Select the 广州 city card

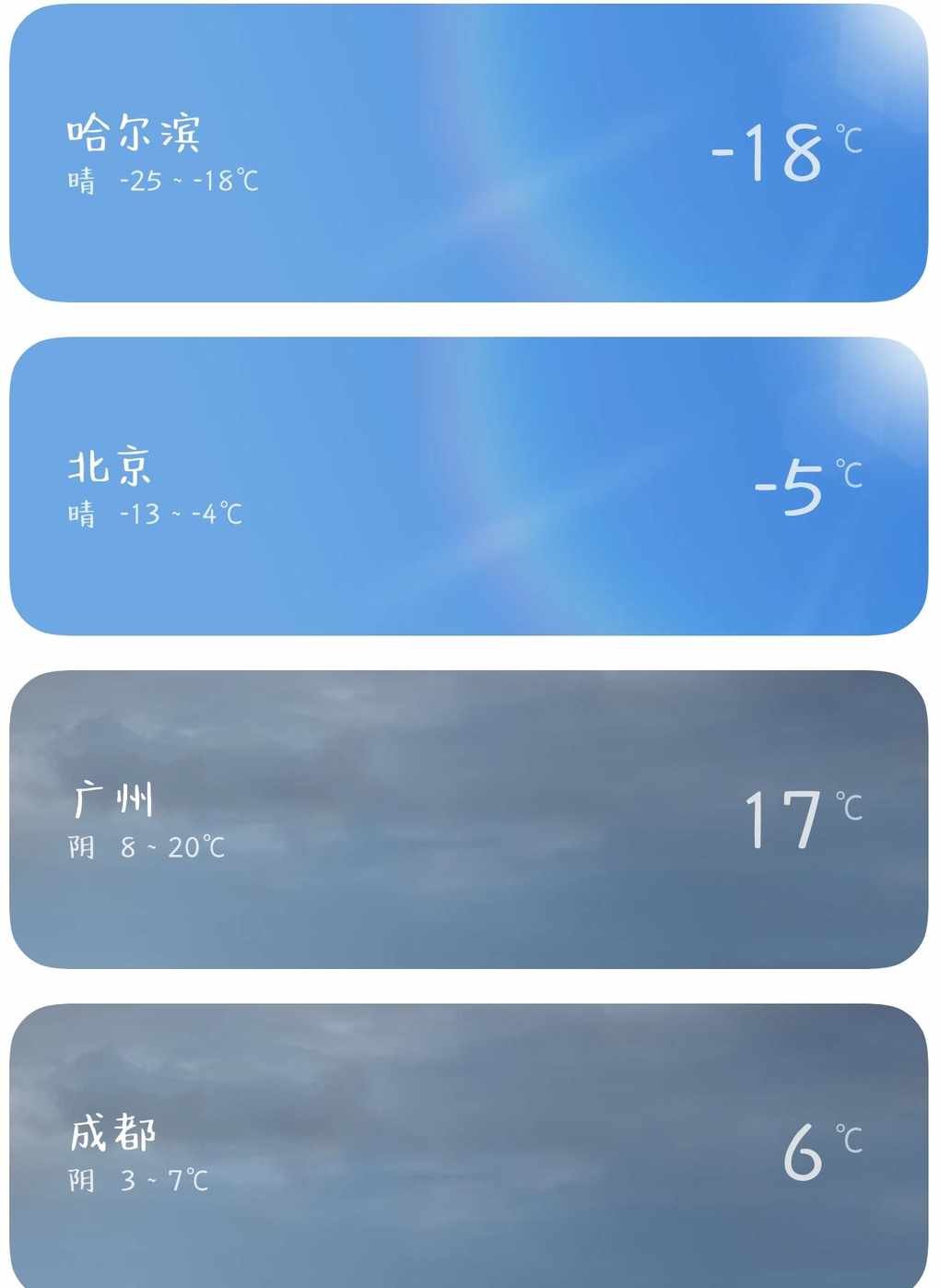[x=468, y=819]
